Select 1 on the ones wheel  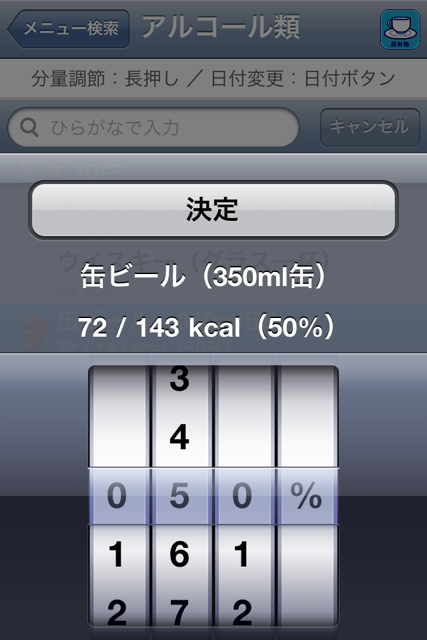coord(242,554)
